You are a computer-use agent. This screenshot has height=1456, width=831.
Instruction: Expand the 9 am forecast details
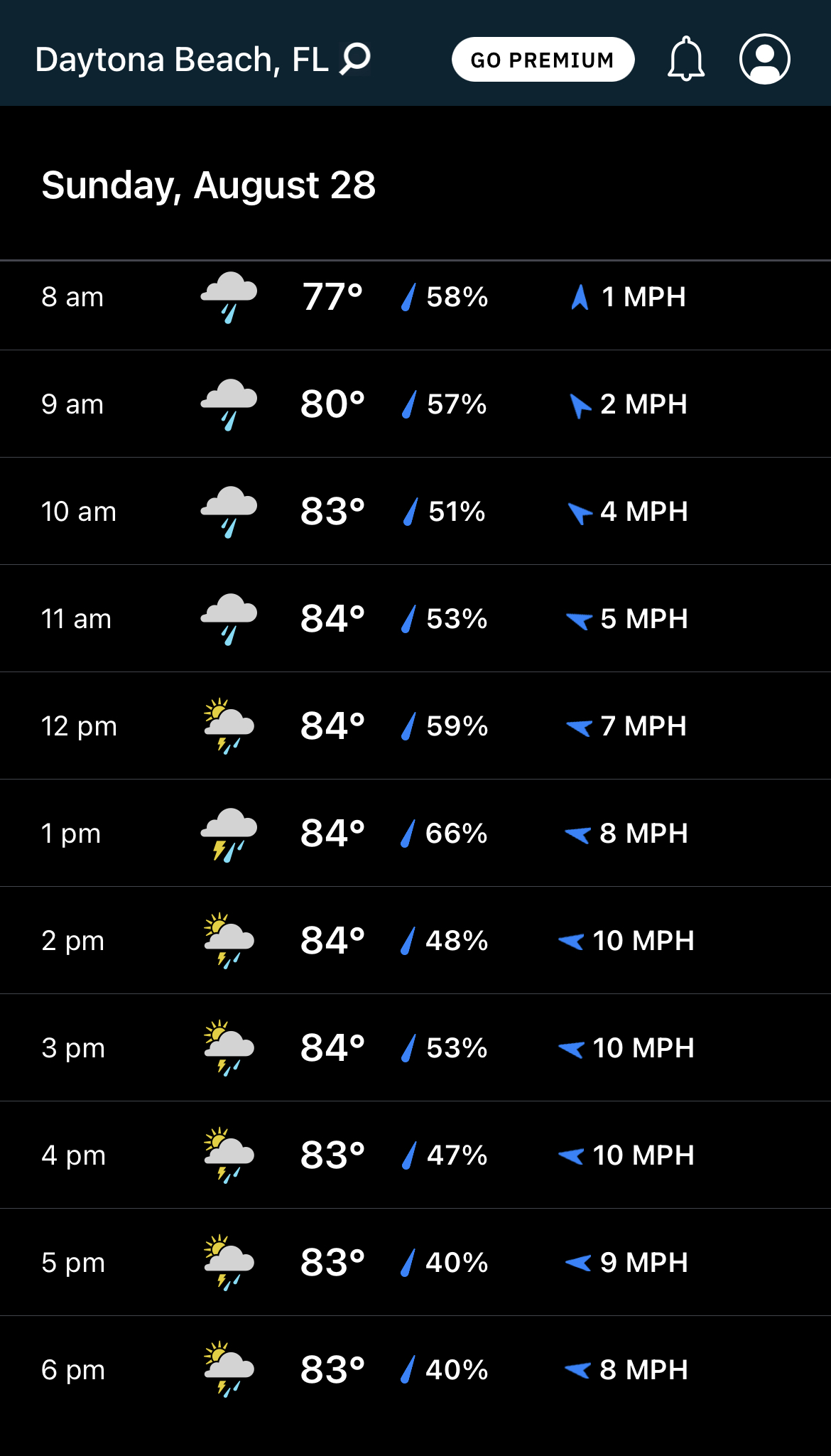(x=415, y=404)
